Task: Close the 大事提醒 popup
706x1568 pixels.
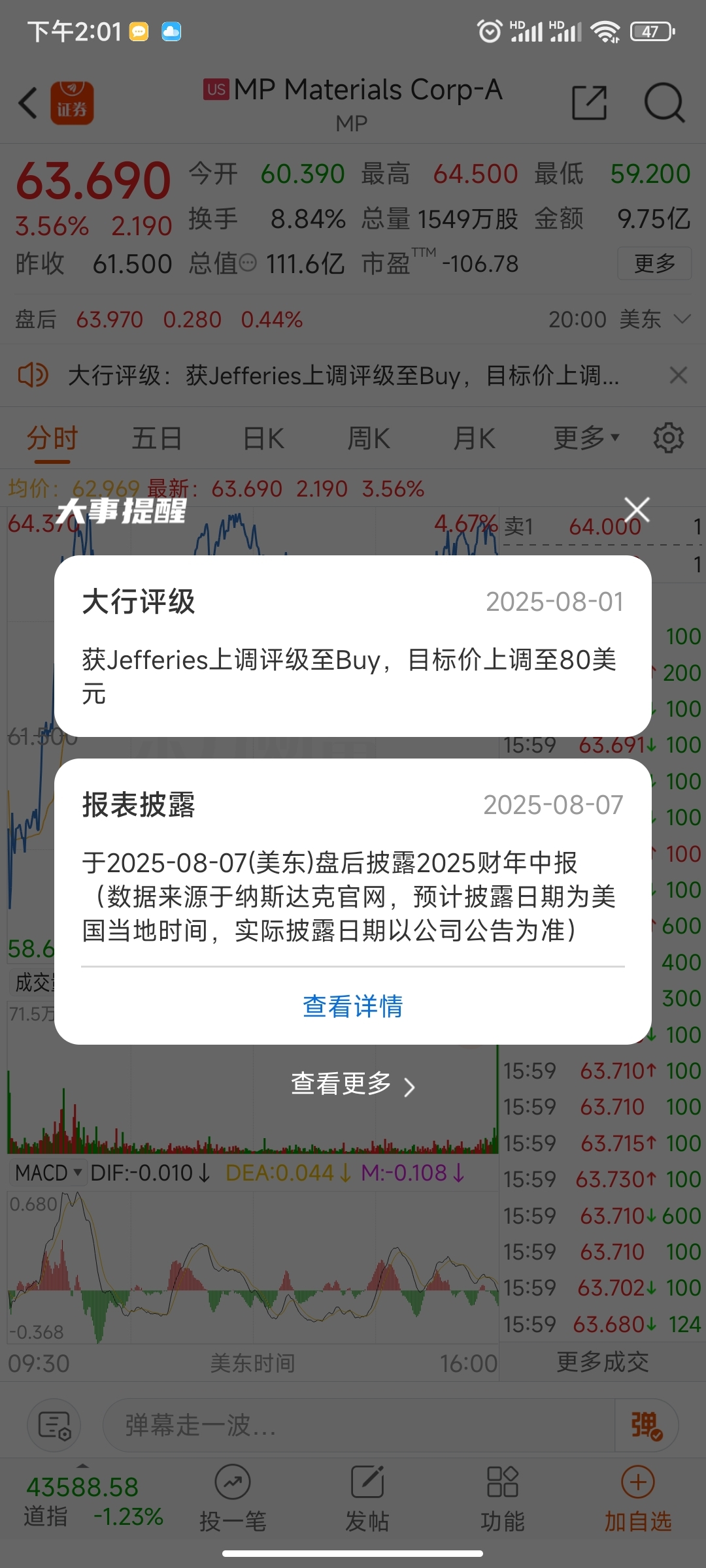Action: click(637, 510)
